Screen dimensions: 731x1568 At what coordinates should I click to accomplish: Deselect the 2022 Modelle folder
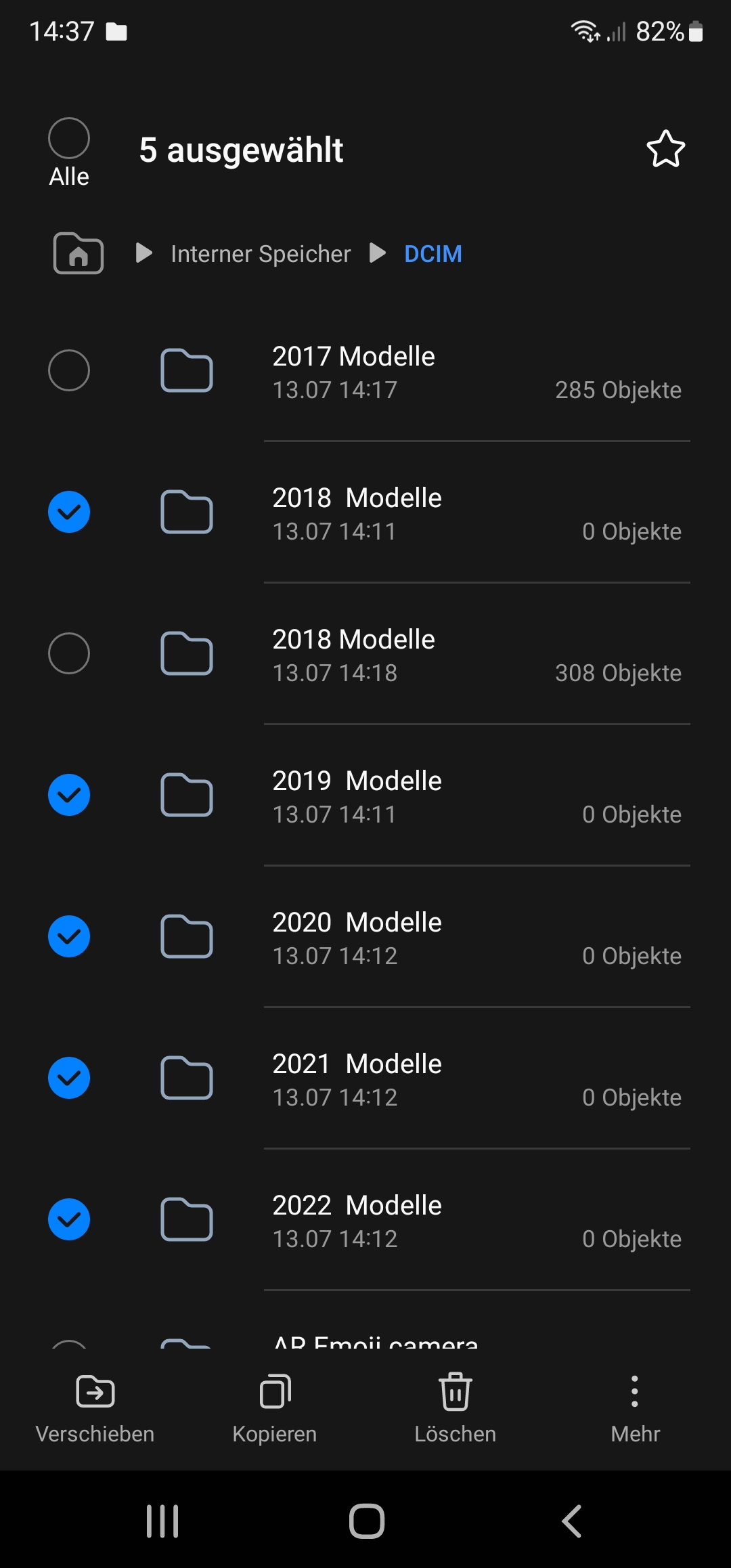point(69,1219)
